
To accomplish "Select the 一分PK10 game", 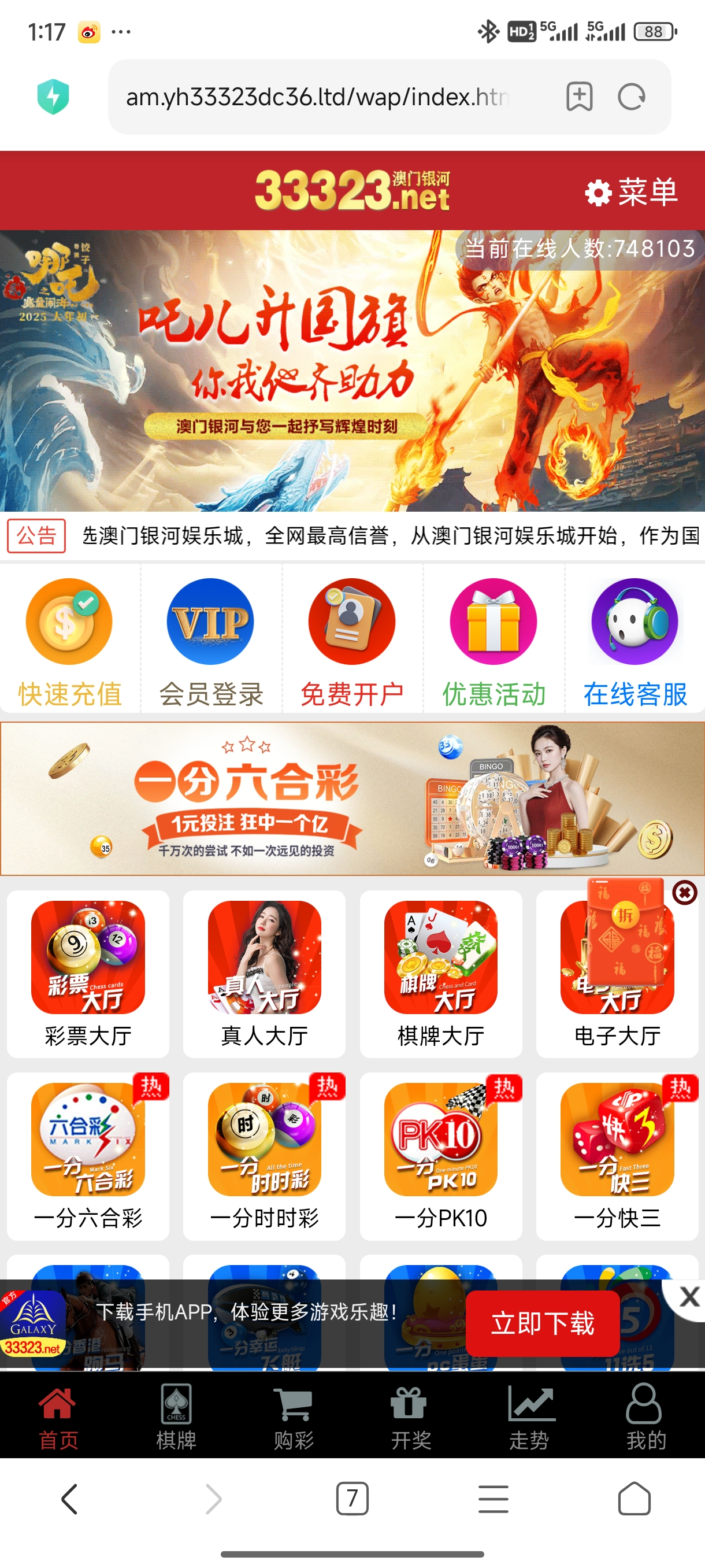I will pyautogui.click(x=440, y=1156).
